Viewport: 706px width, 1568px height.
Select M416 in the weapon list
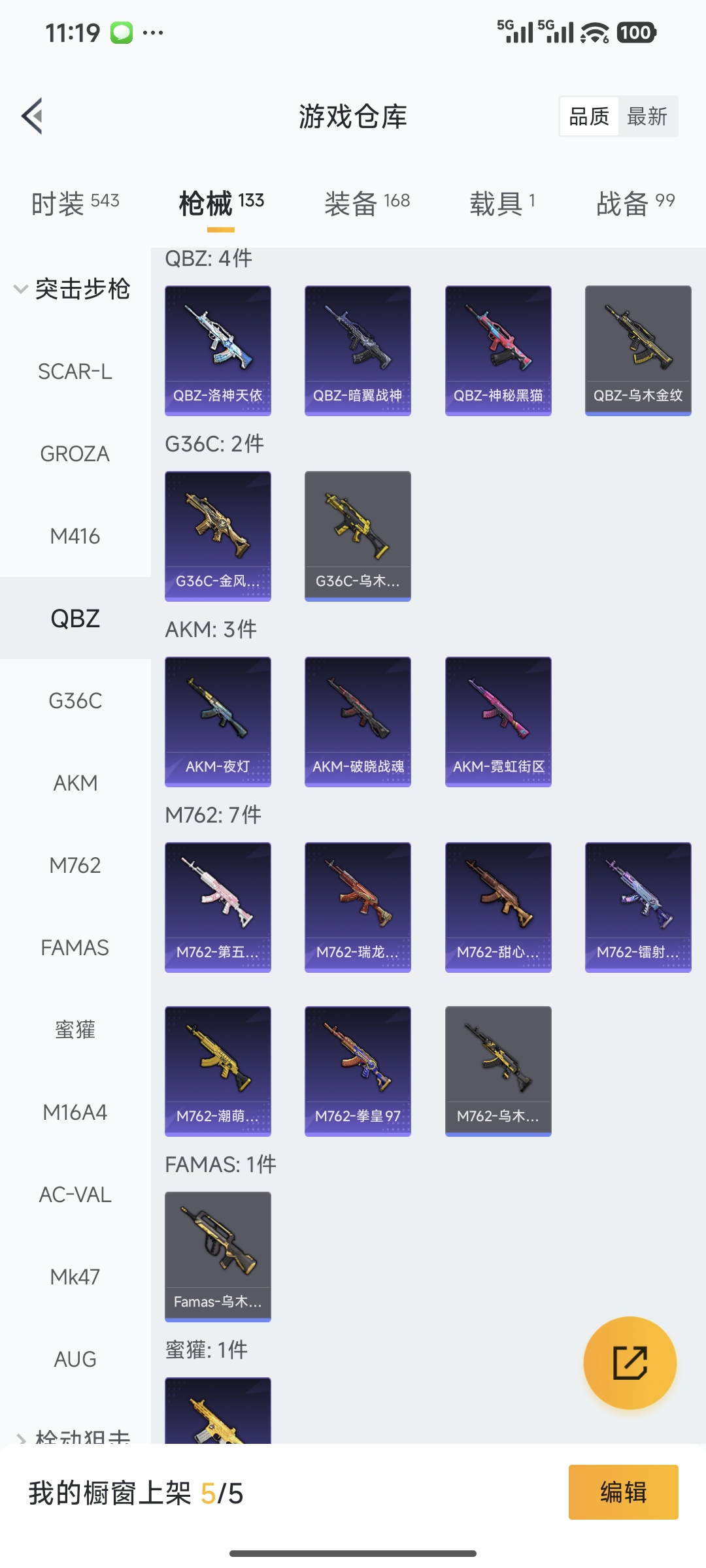75,536
